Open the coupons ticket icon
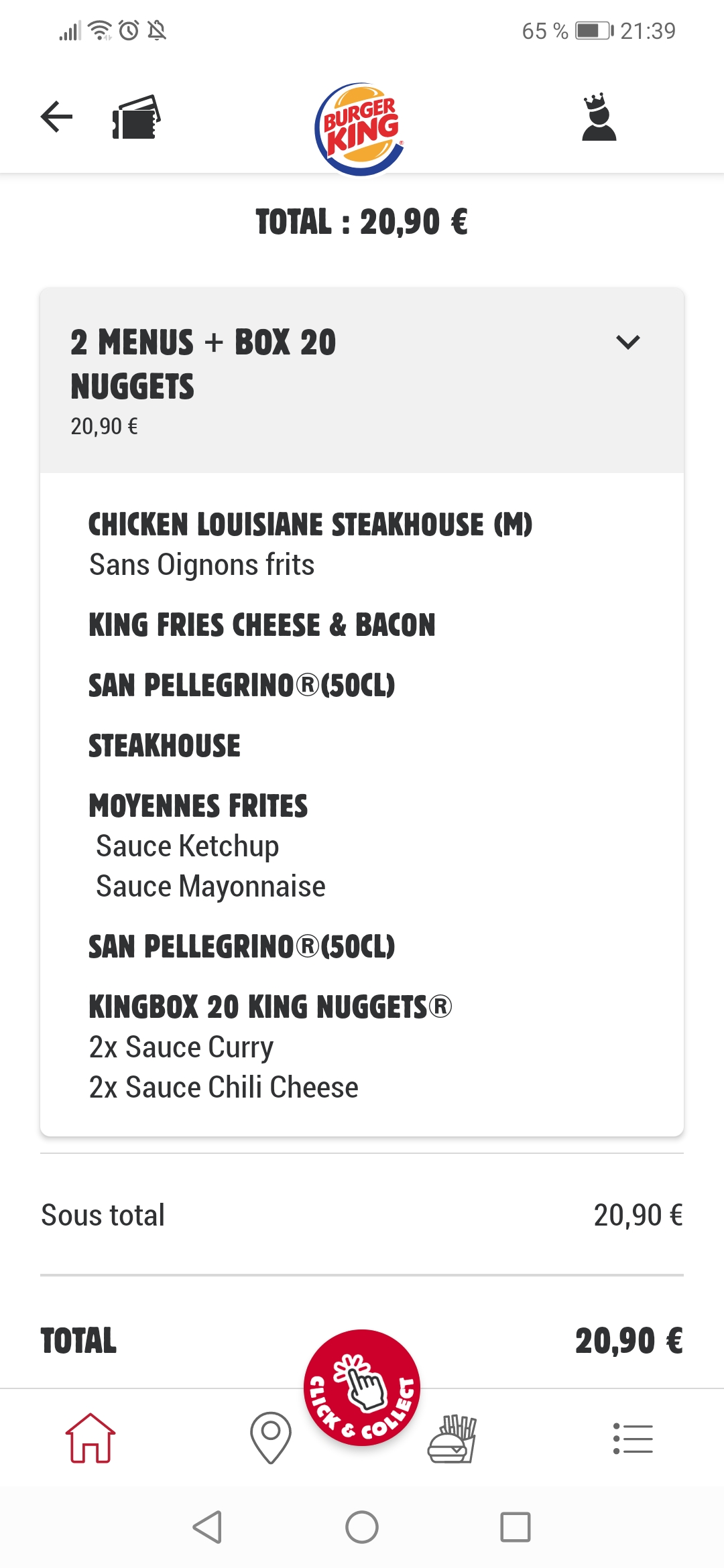Viewport: 724px width, 1568px height. pyautogui.click(x=136, y=117)
